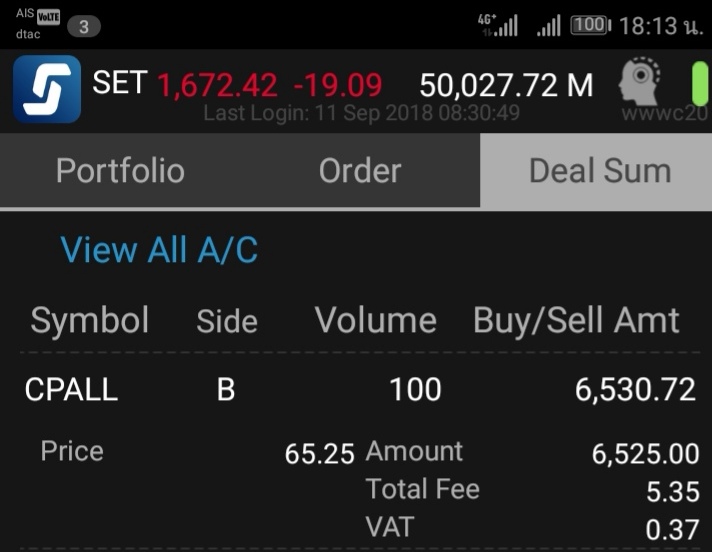Switch to the Portfolio tab
712x552 pixels.
click(x=120, y=171)
